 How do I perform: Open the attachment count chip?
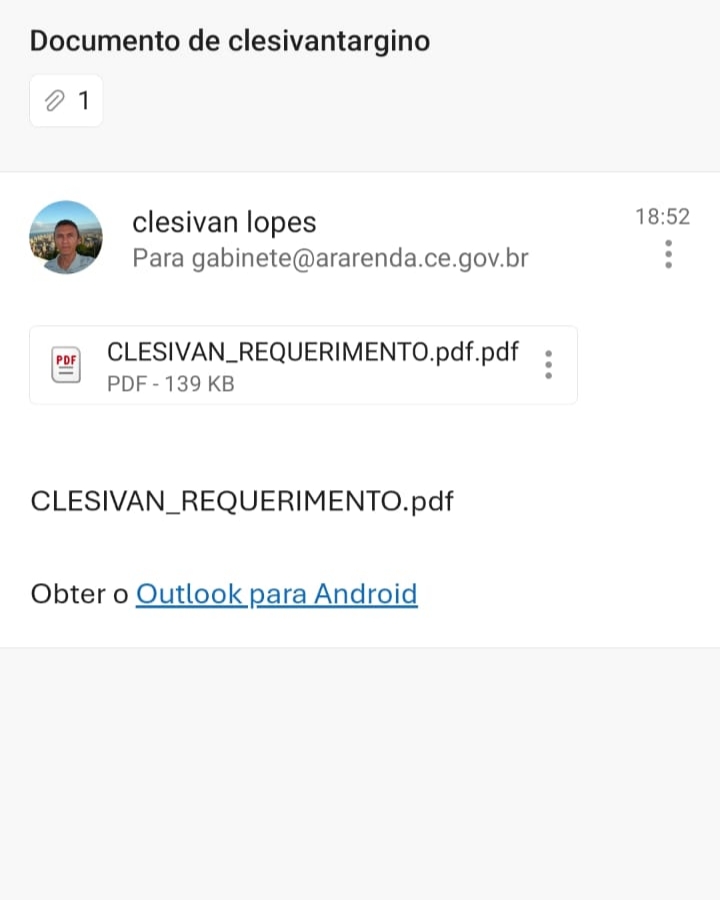click(66, 101)
